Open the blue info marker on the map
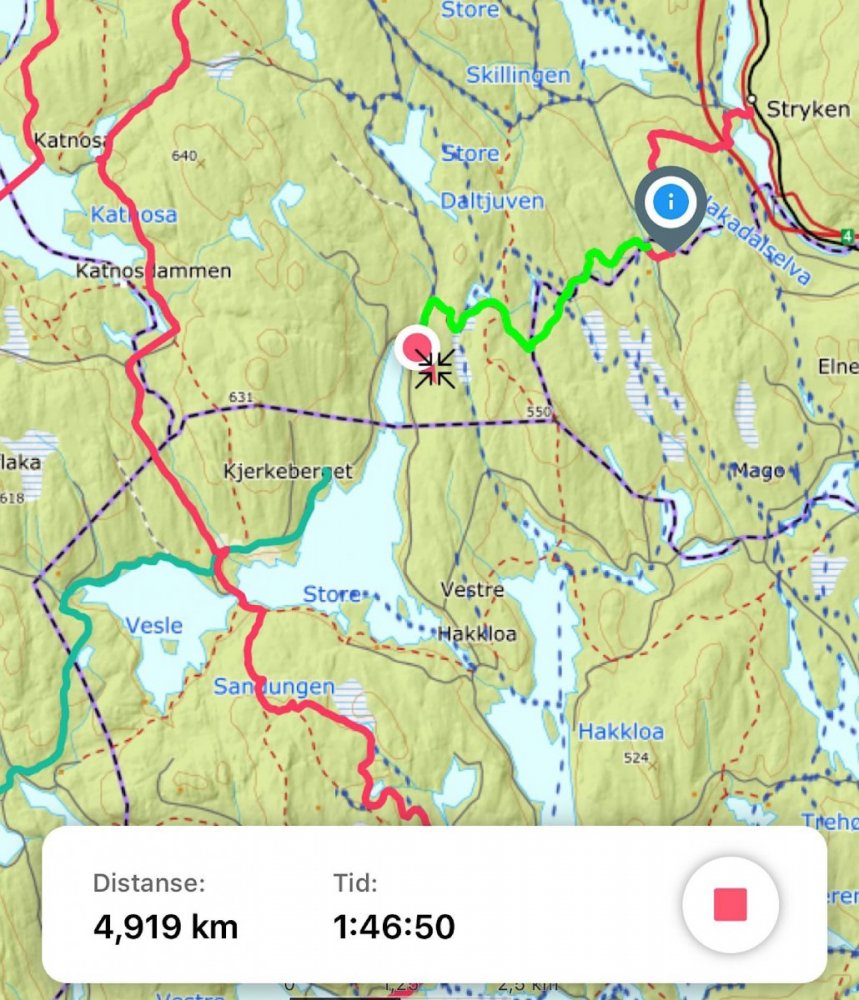This screenshot has width=859, height=1000. (x=670, y=203)
